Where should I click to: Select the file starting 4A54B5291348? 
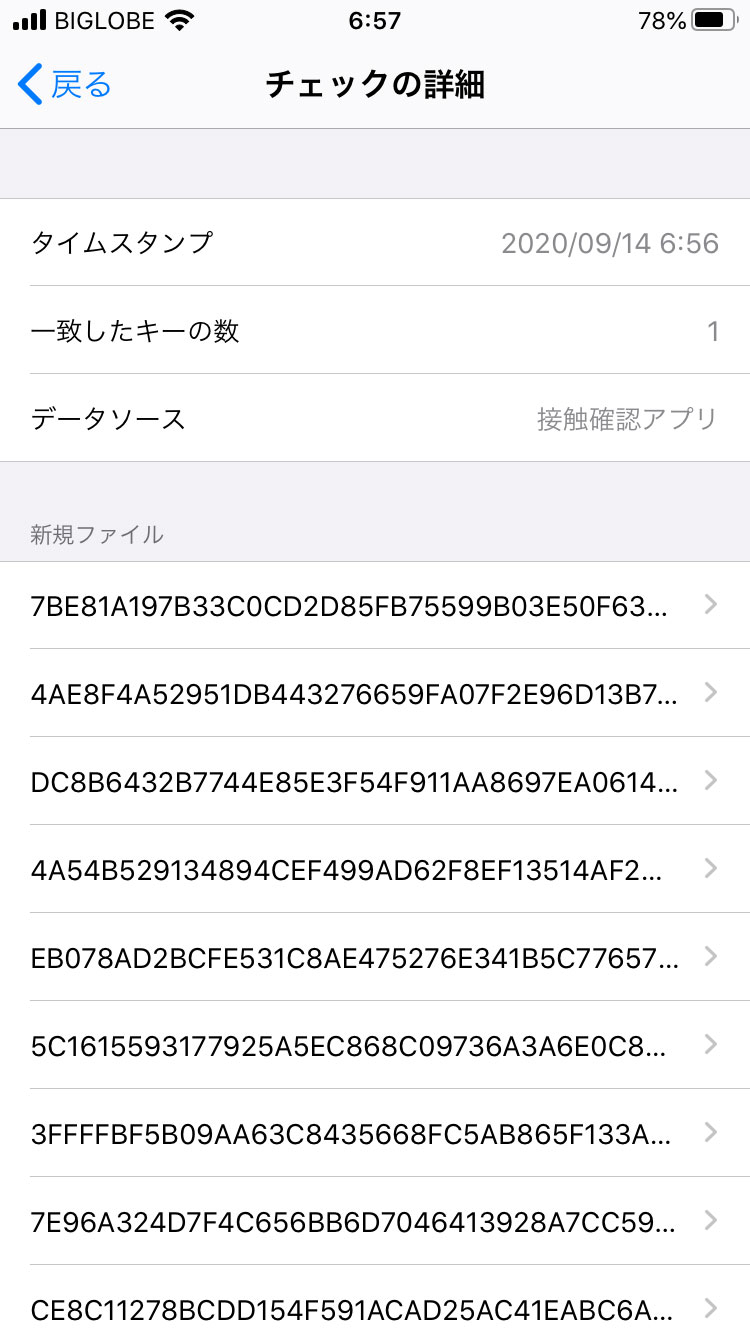point(375,869)
